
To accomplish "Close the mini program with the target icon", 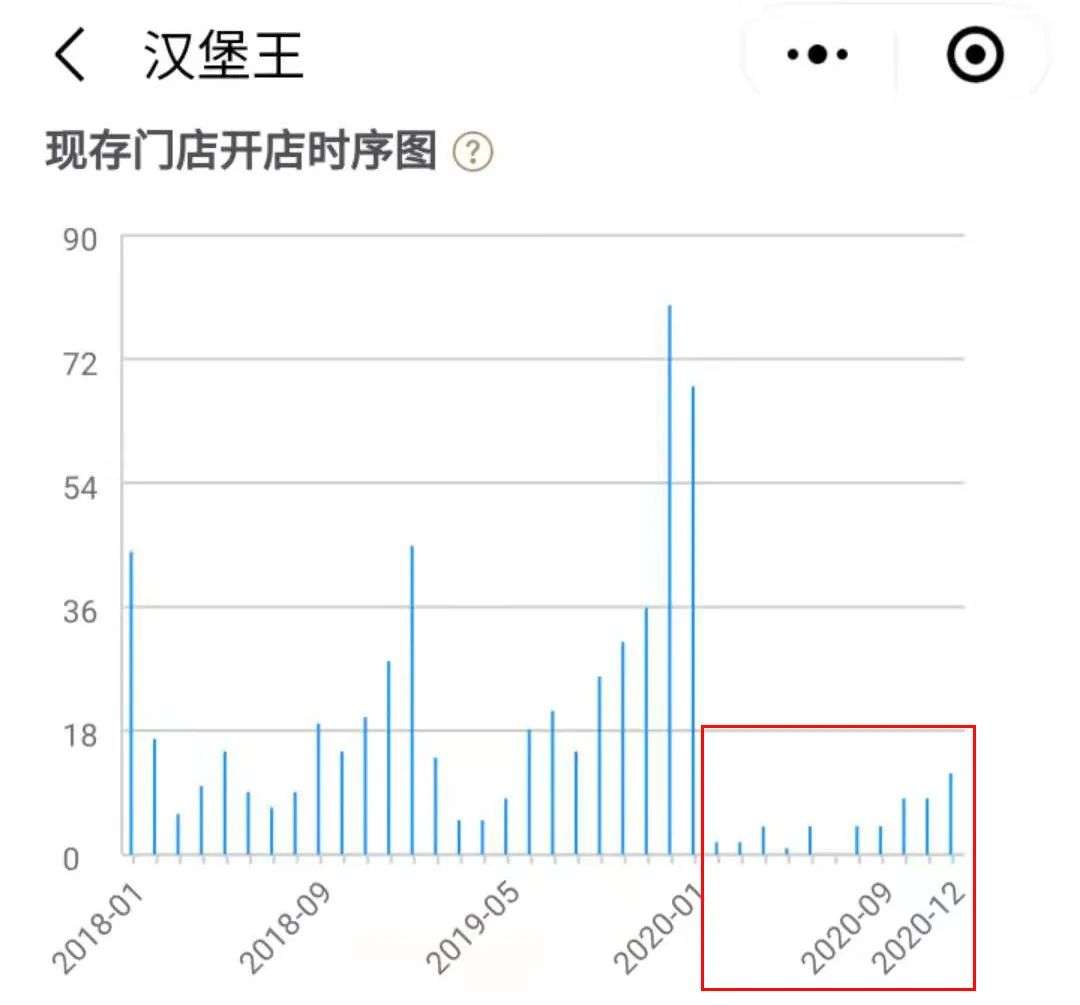I will pos(975,54).
